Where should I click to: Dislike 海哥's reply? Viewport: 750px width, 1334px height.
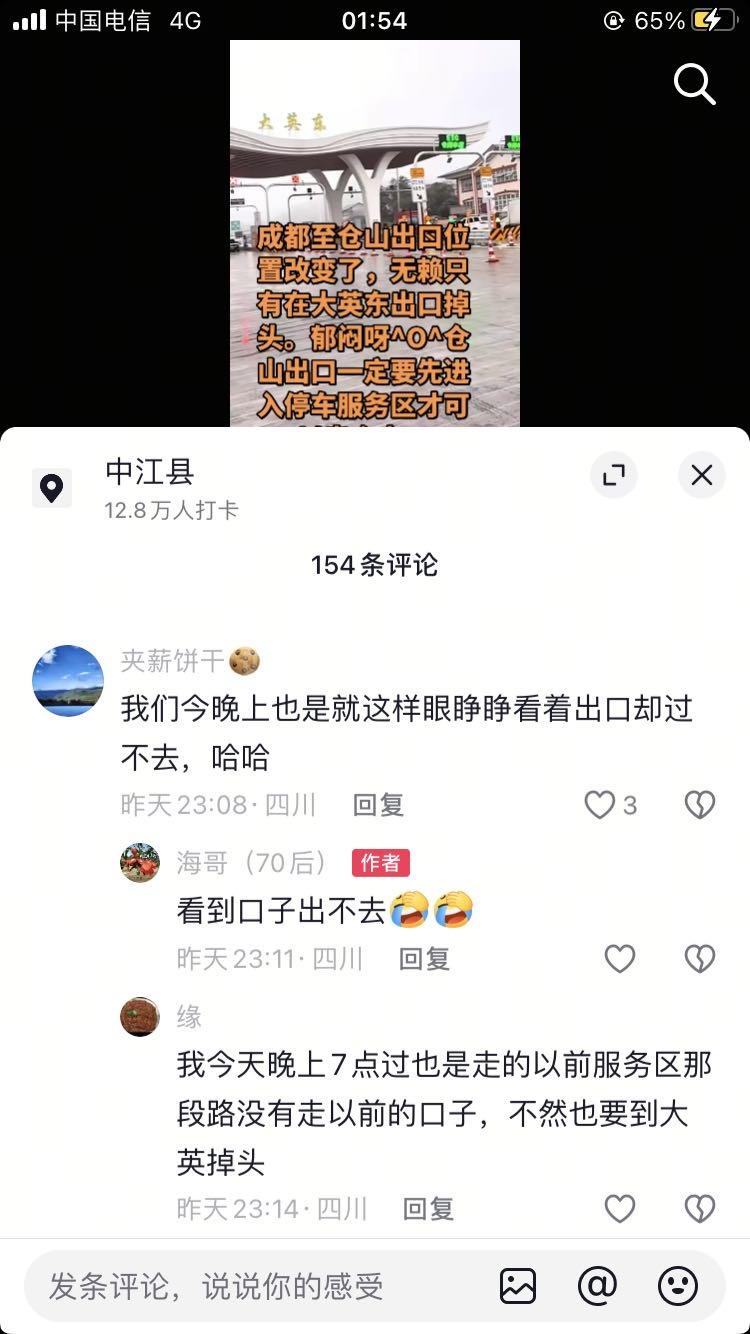pyautogui.click(x=700, y=959)
